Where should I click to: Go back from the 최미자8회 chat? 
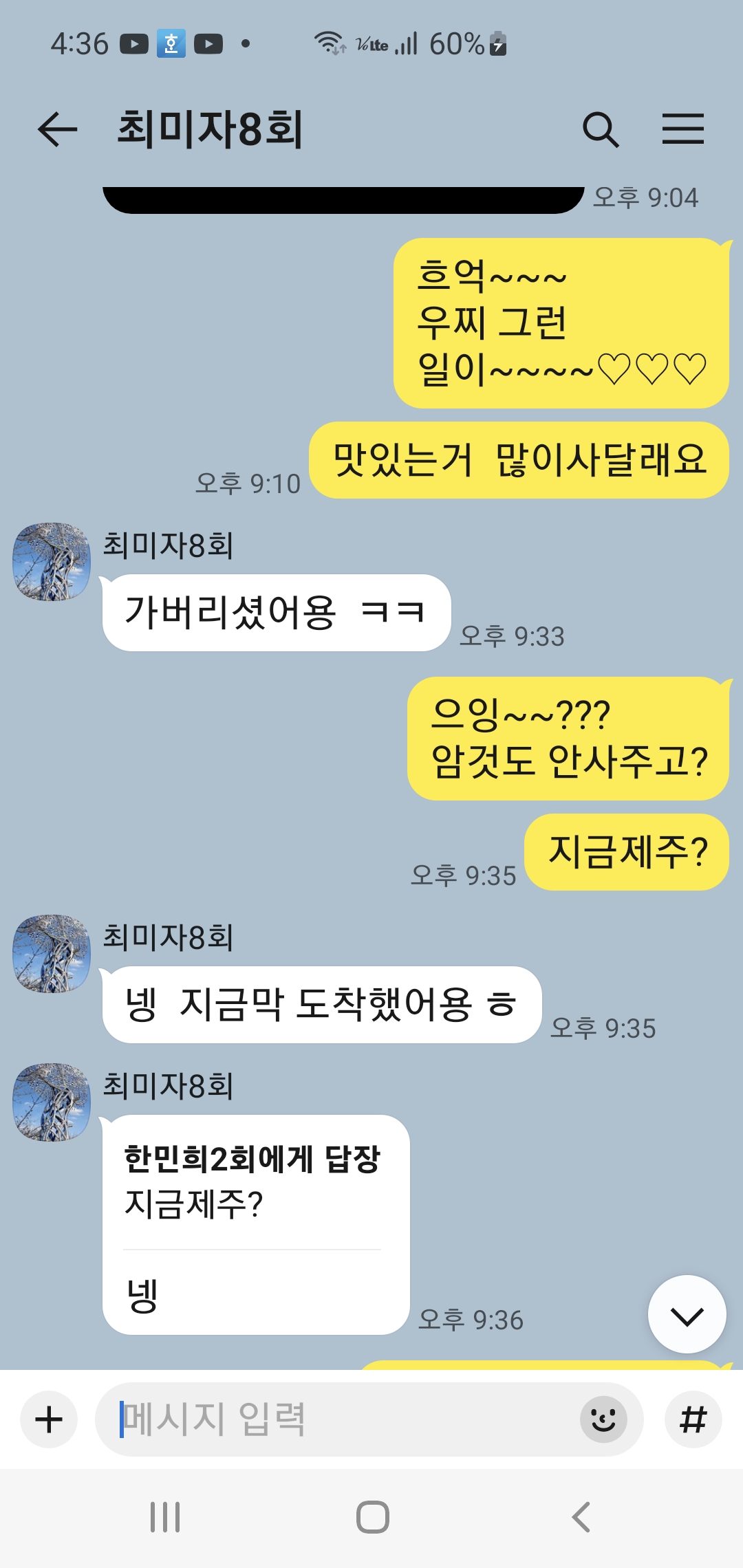[58, 130]
